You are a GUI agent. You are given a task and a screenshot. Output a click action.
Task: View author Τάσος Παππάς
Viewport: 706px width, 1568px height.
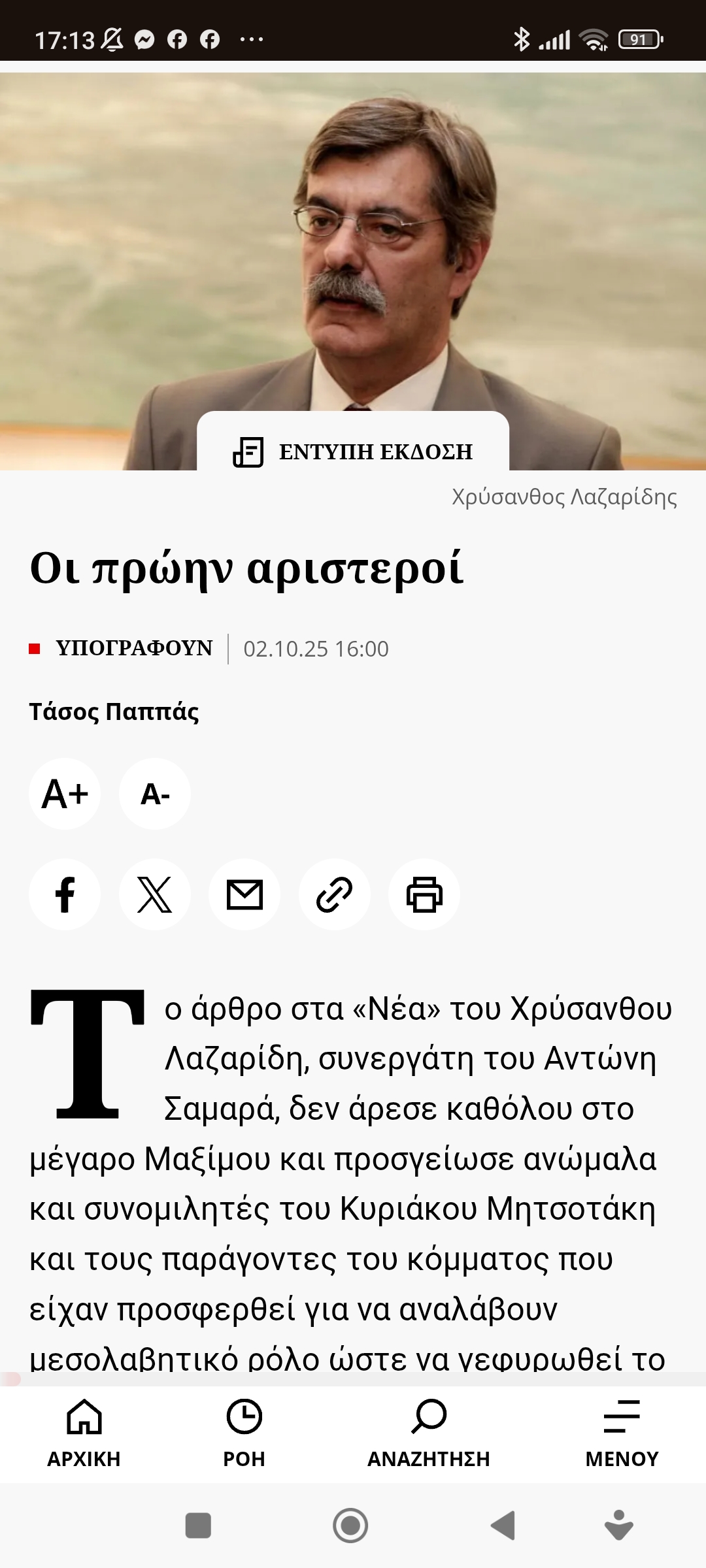(114, 711)
